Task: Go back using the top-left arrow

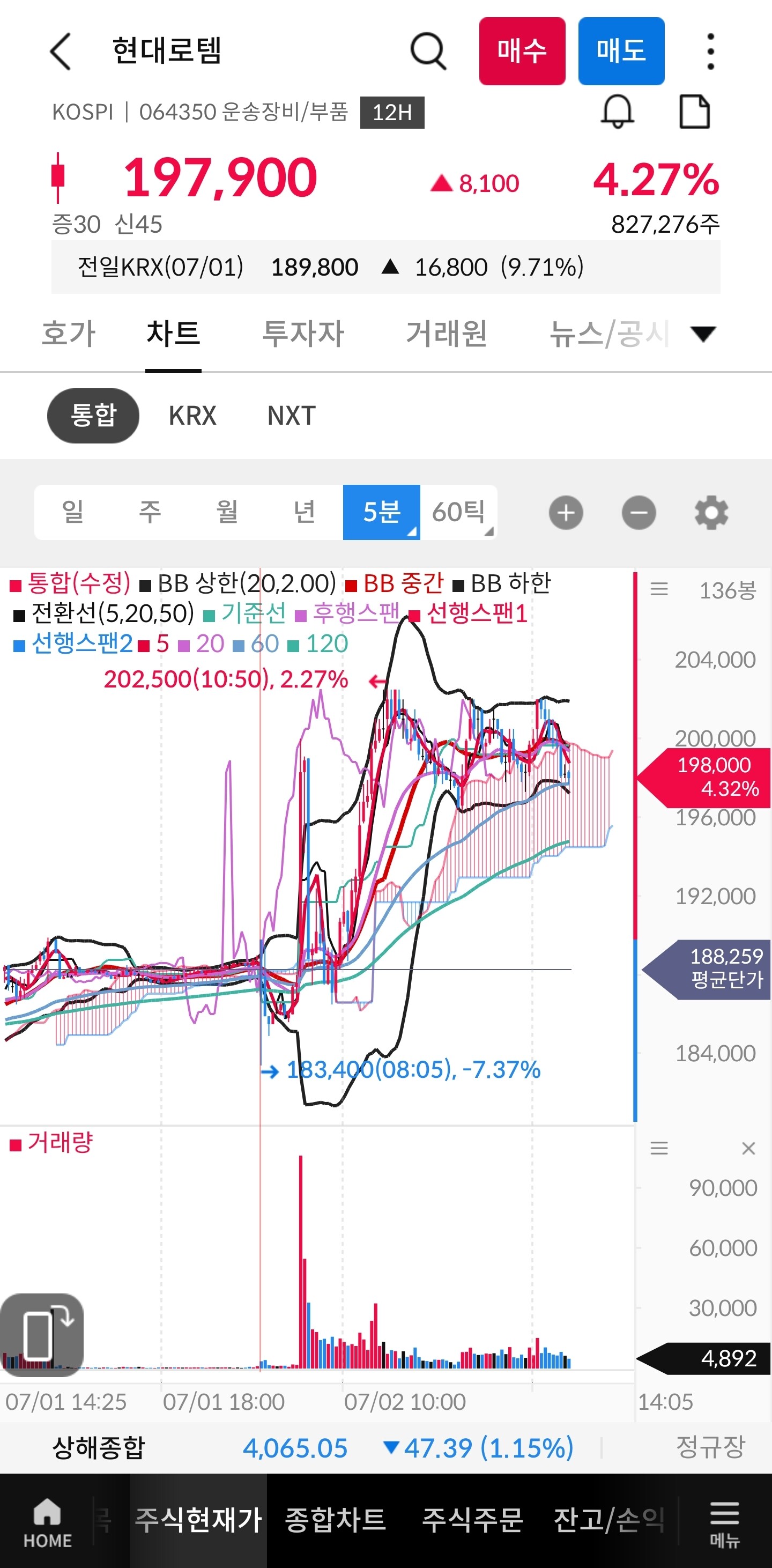Action: [x=60, y=51]
